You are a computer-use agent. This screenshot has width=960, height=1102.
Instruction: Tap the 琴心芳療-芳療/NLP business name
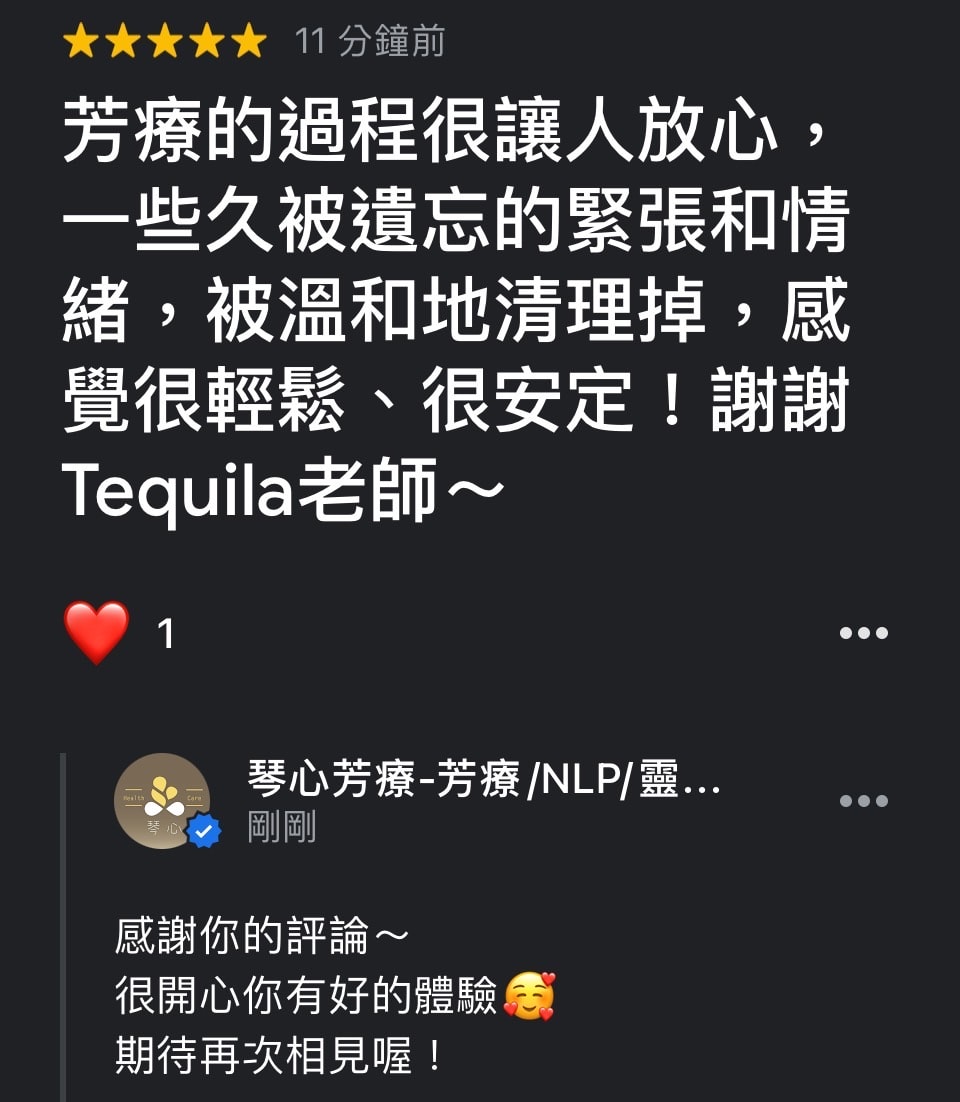[x=483, y=779]
